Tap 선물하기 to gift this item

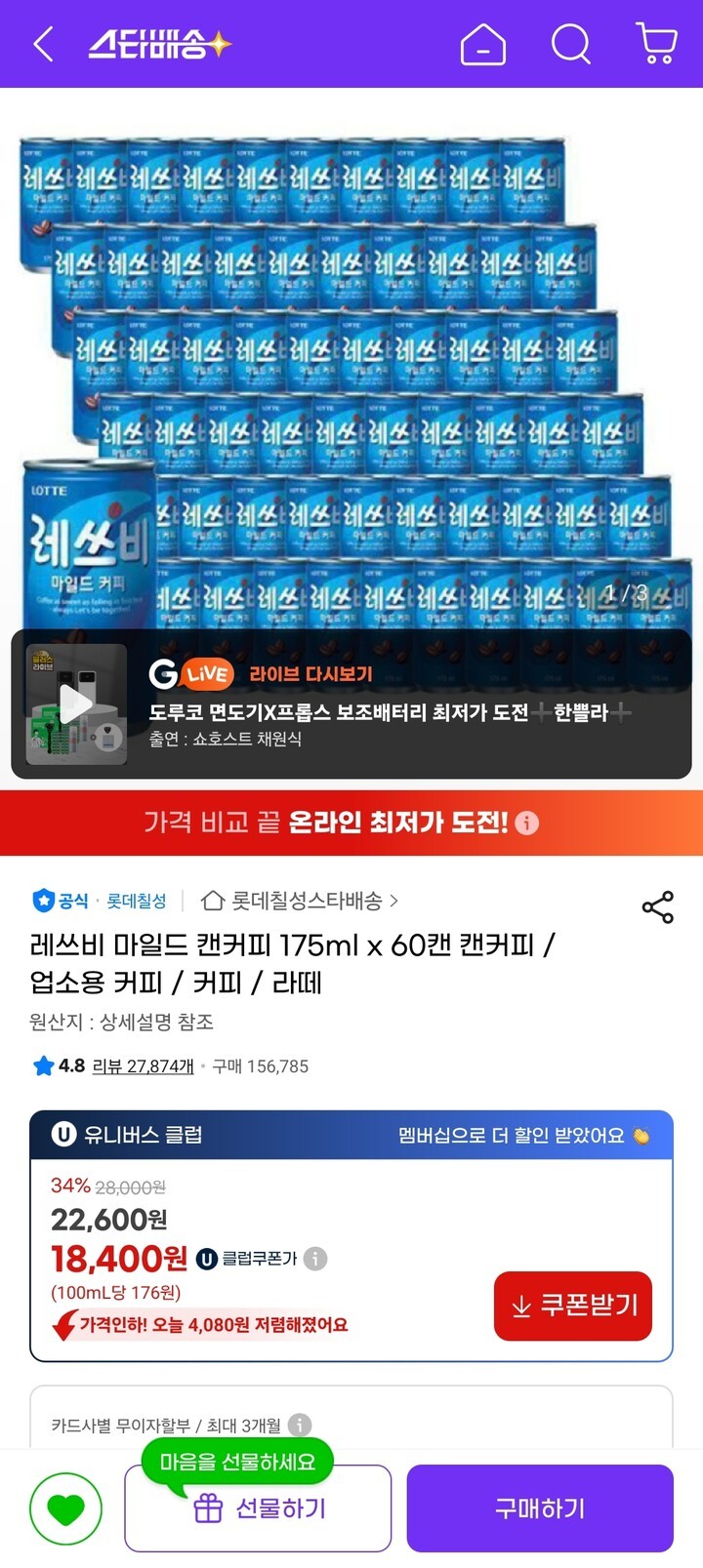click(258, 1509)
